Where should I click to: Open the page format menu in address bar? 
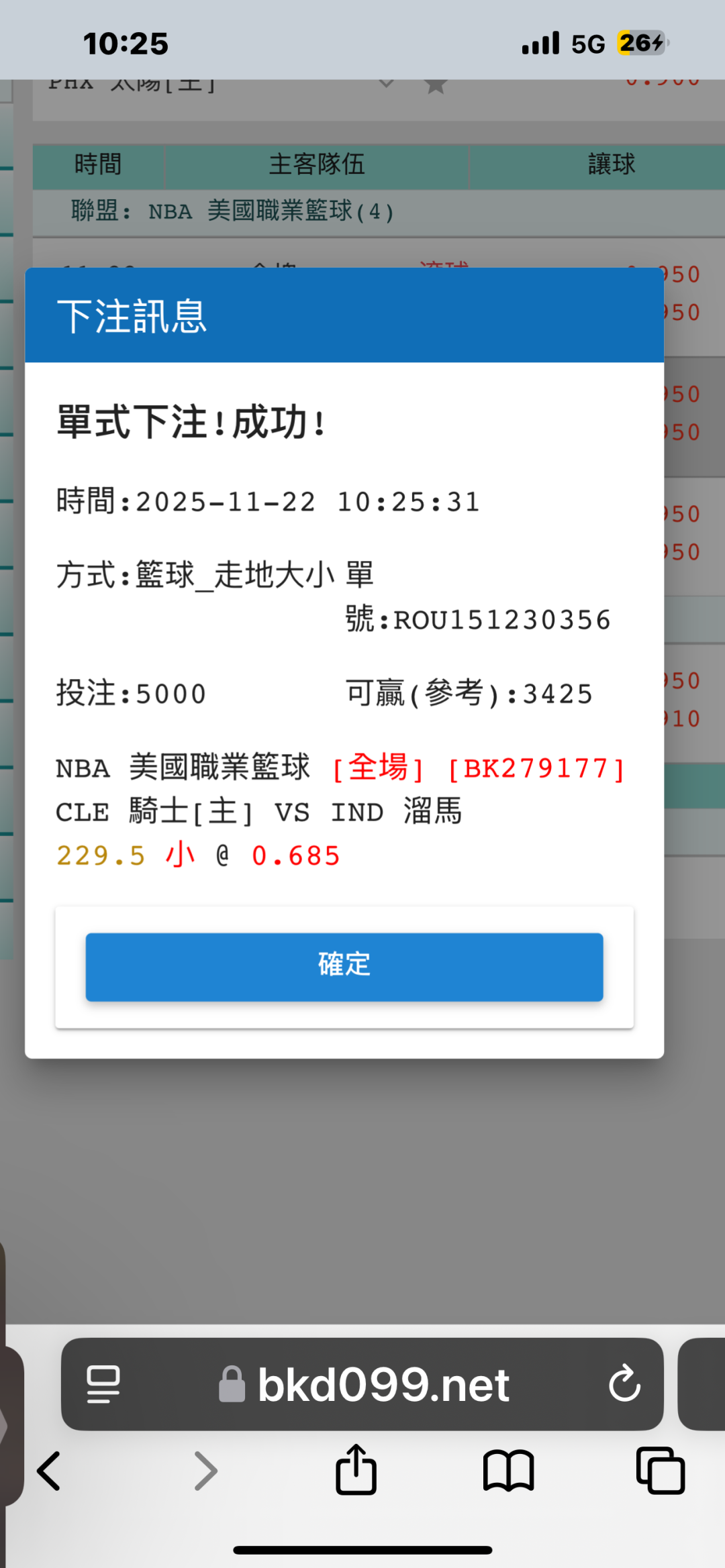(x=103, y=1383)
